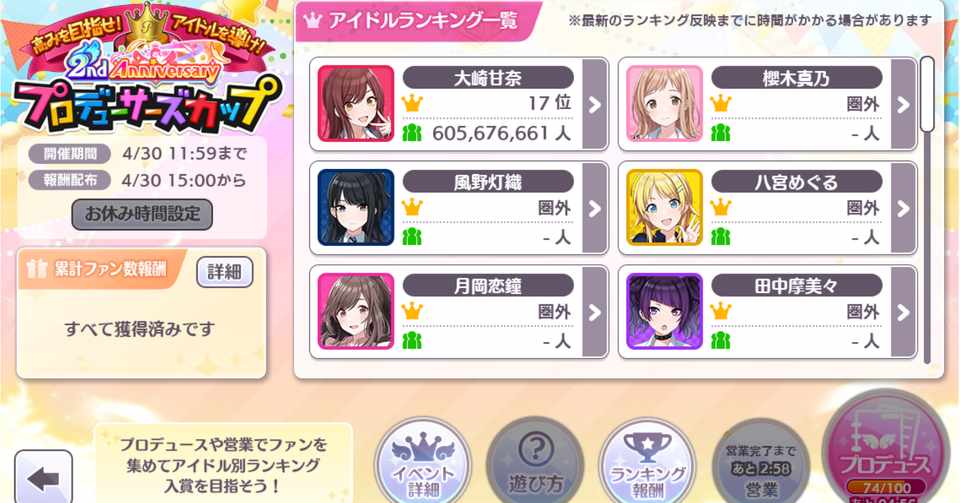Open お休み時間設定 rest time settings
Screen dimensions: 960x503
[x=142, y=214]
